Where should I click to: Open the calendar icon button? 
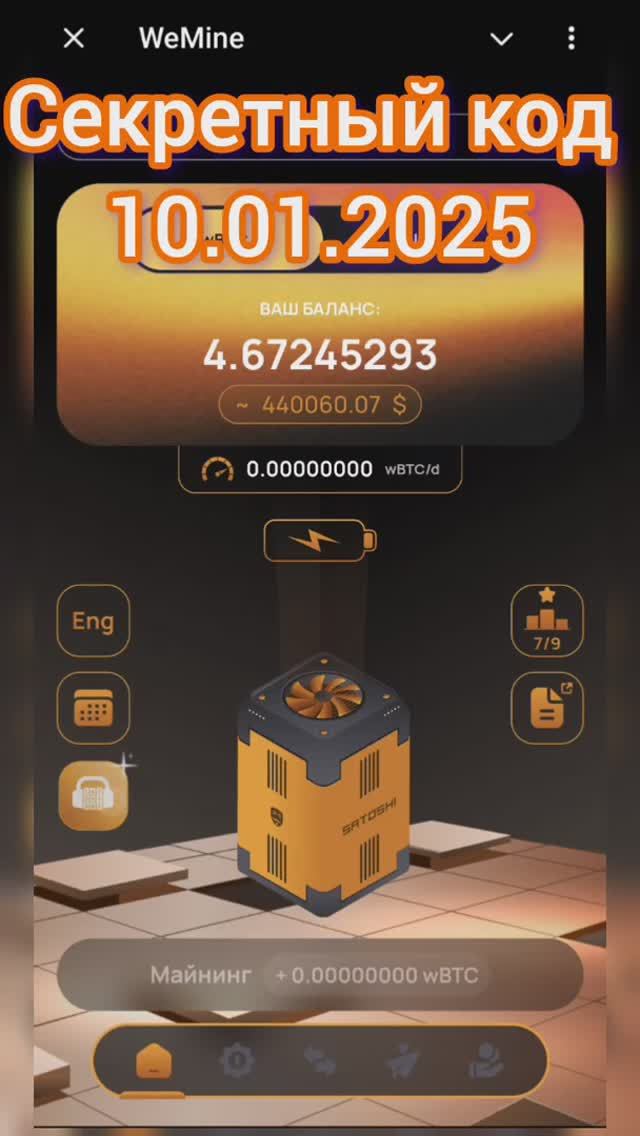(x=93, y=708)
